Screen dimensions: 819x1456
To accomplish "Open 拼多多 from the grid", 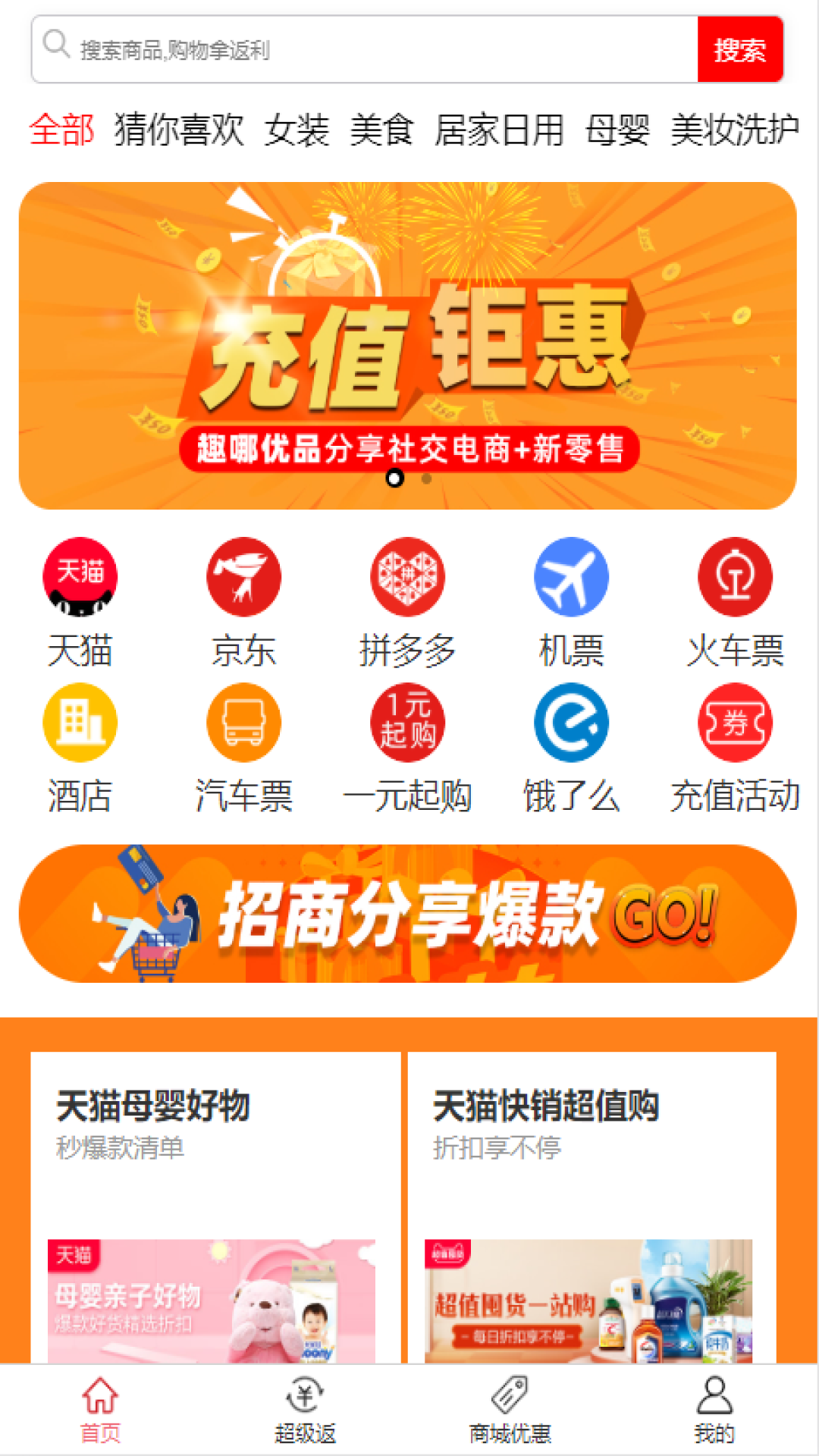I will click(407, 599).
